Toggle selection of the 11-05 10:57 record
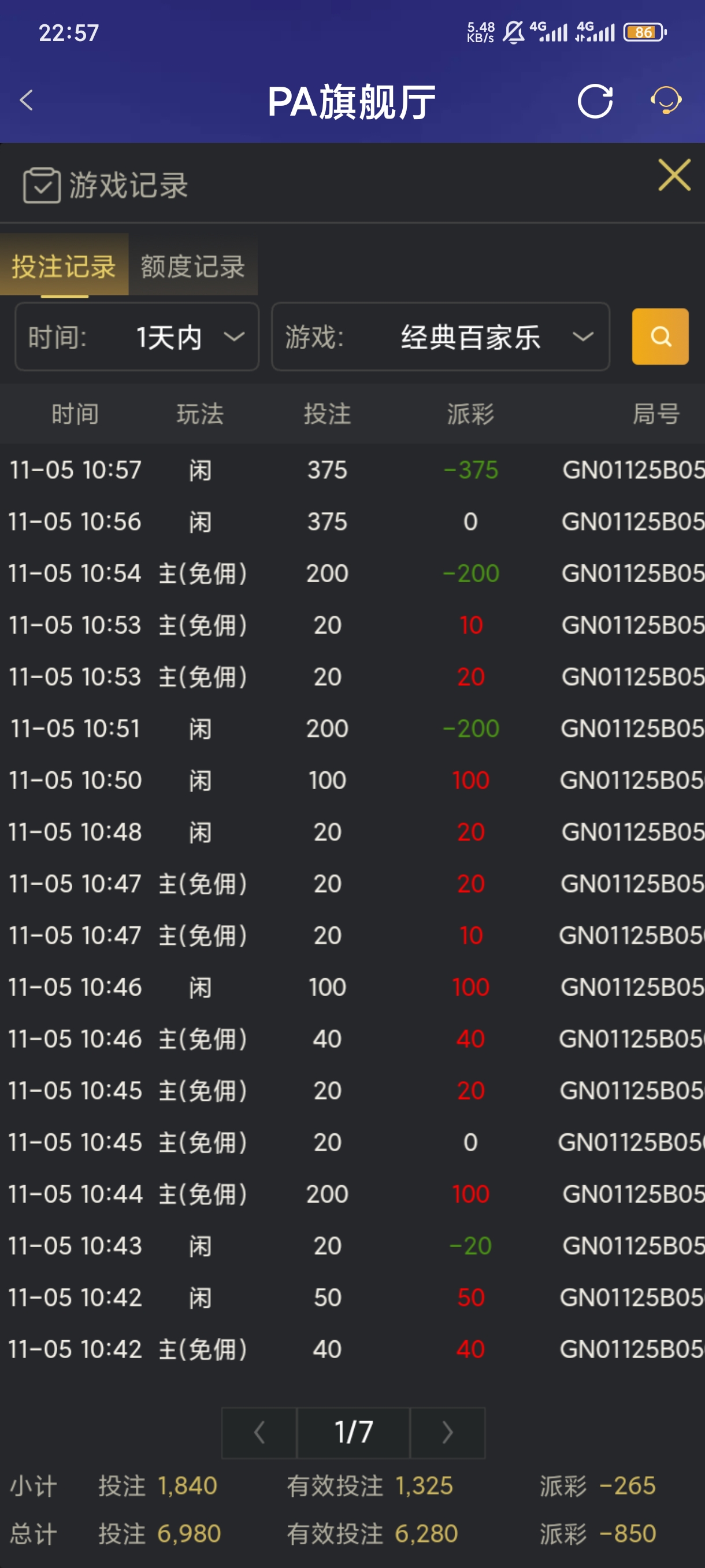 point(353,470)
